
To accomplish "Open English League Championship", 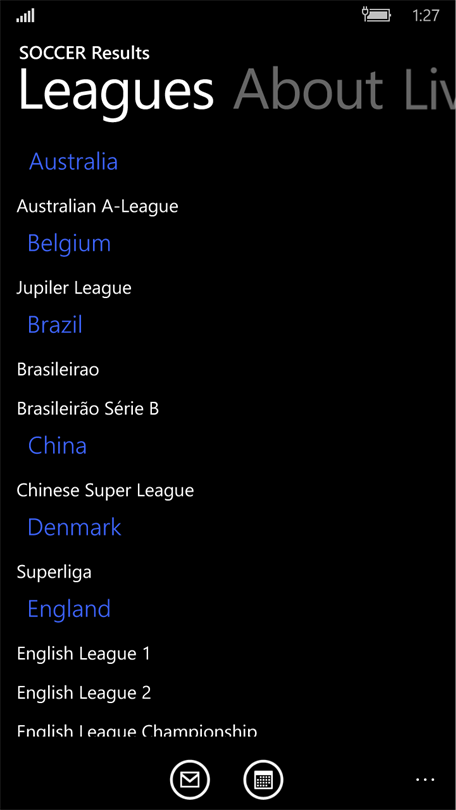I will pos(137,730).
